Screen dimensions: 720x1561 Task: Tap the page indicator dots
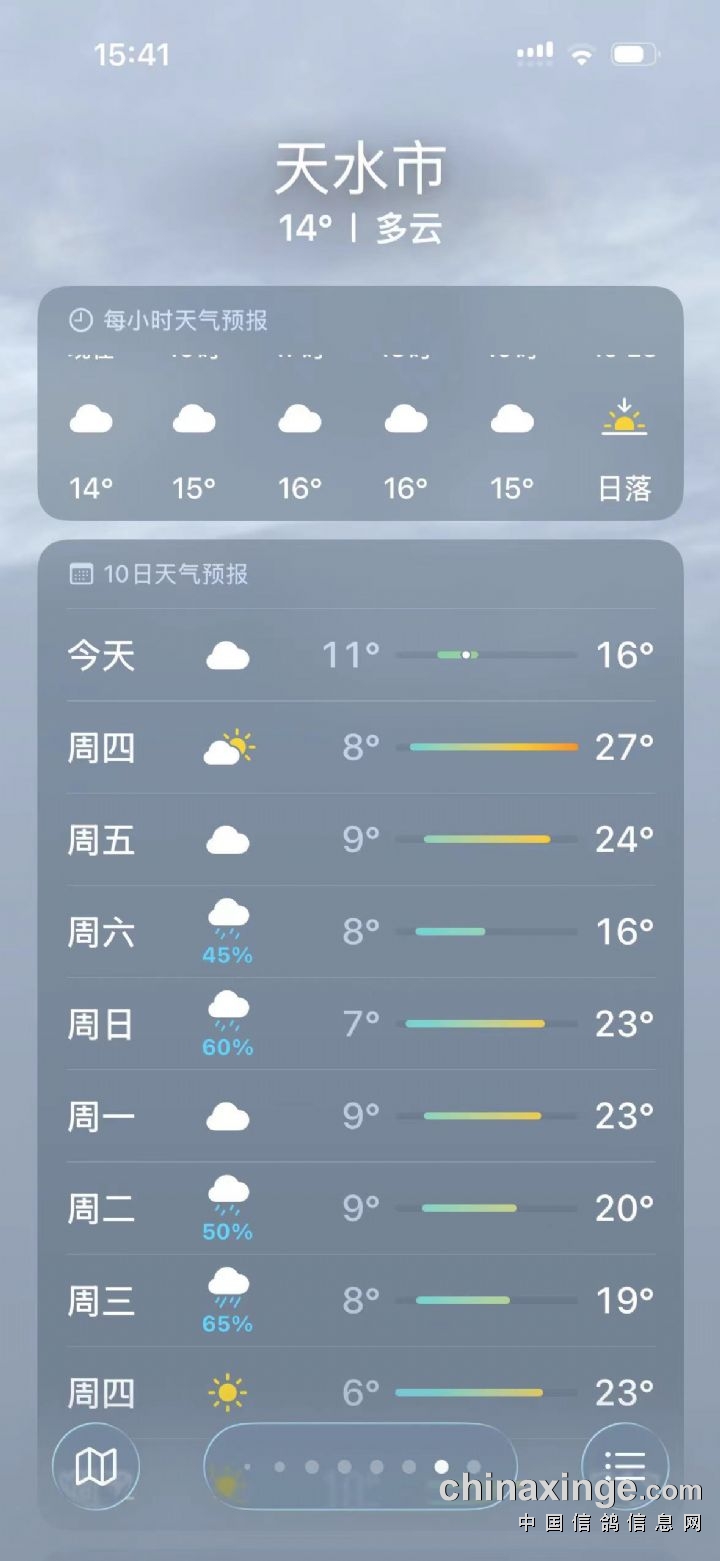tap(360, 1466)
